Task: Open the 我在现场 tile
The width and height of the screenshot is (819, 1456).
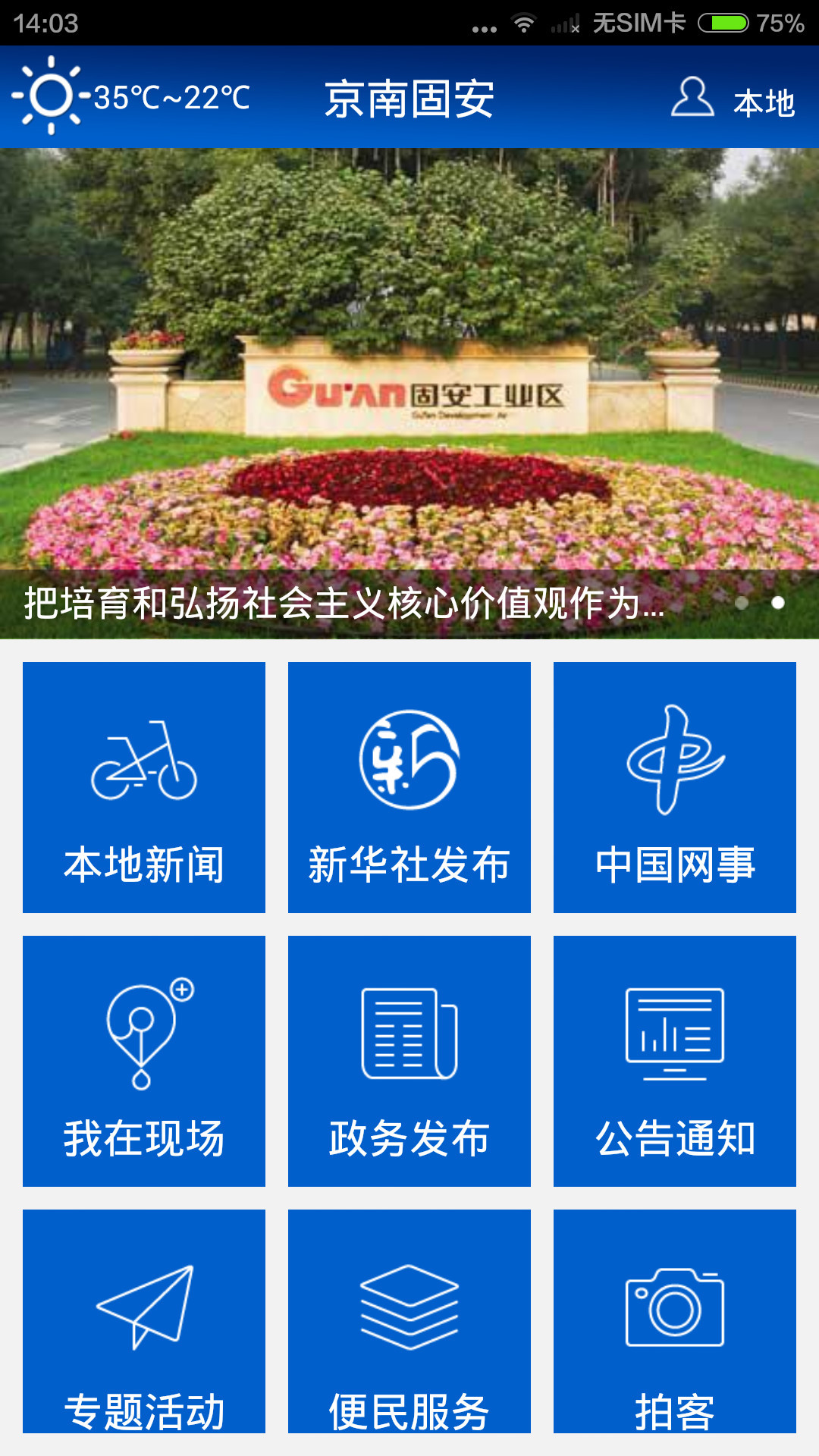Action: coord(144,1061)
